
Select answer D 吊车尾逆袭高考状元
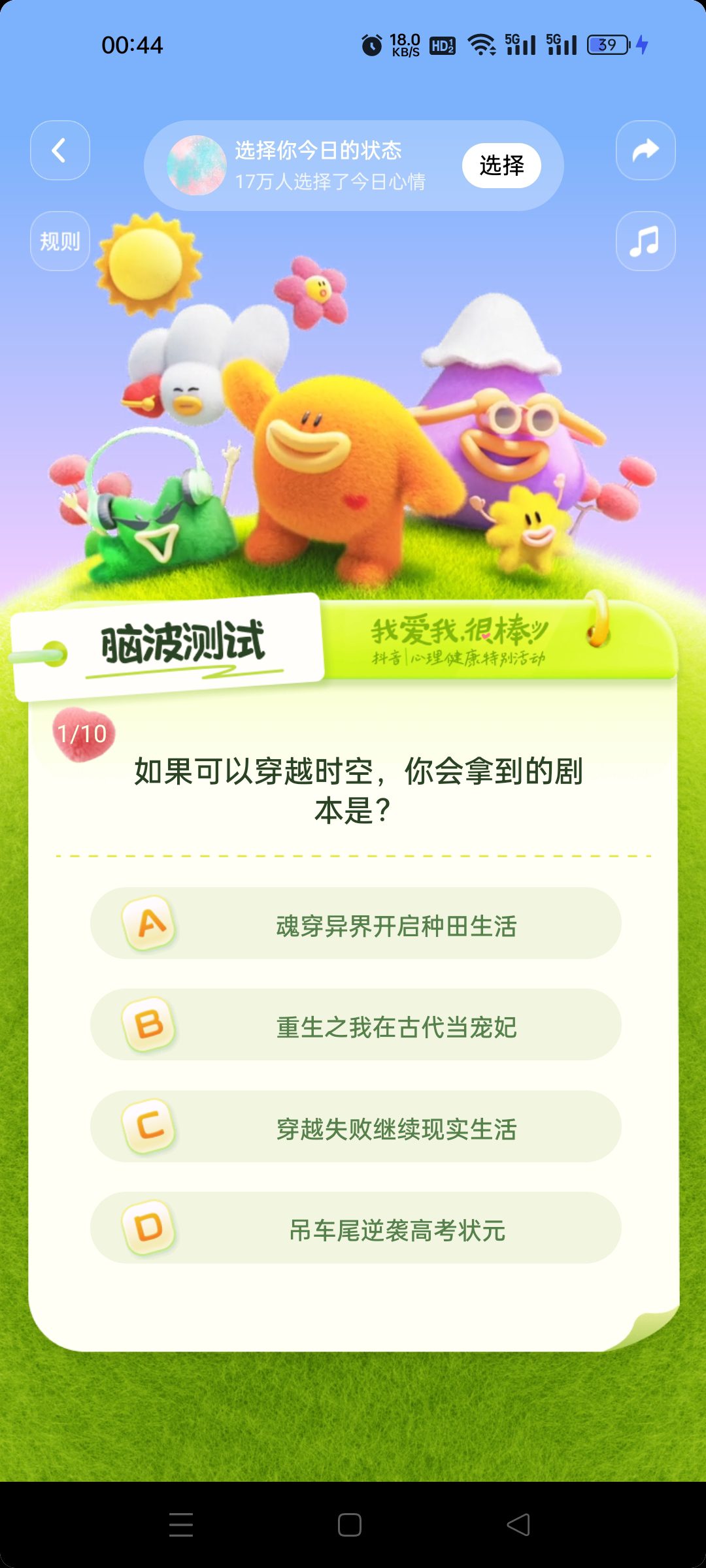tap(356, 1228)
